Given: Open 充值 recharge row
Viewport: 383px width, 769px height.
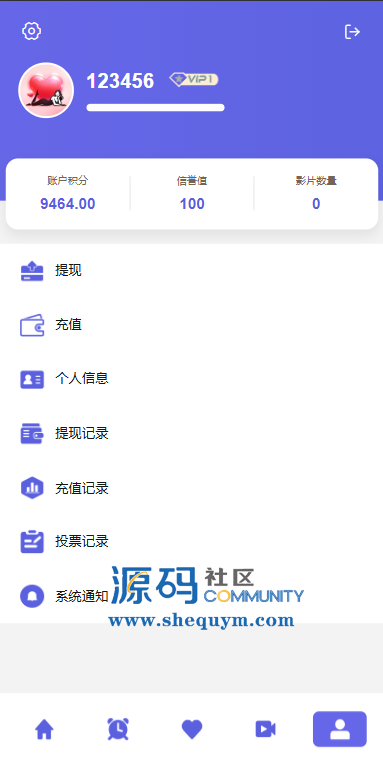Looking at the screenshot, I should tap(191, 325).
